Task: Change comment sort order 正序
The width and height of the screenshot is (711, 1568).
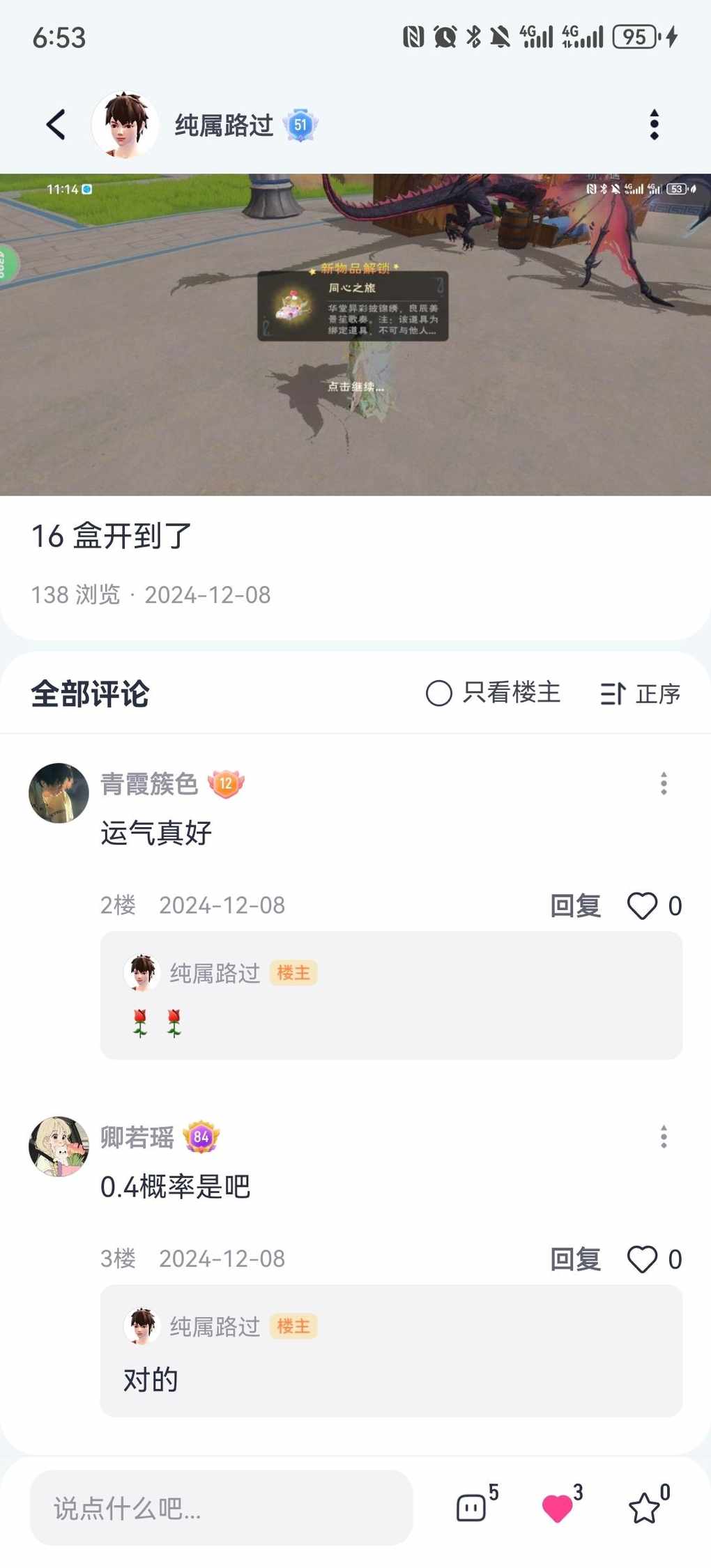Action: pyautogui.click(x=640, y=693)
